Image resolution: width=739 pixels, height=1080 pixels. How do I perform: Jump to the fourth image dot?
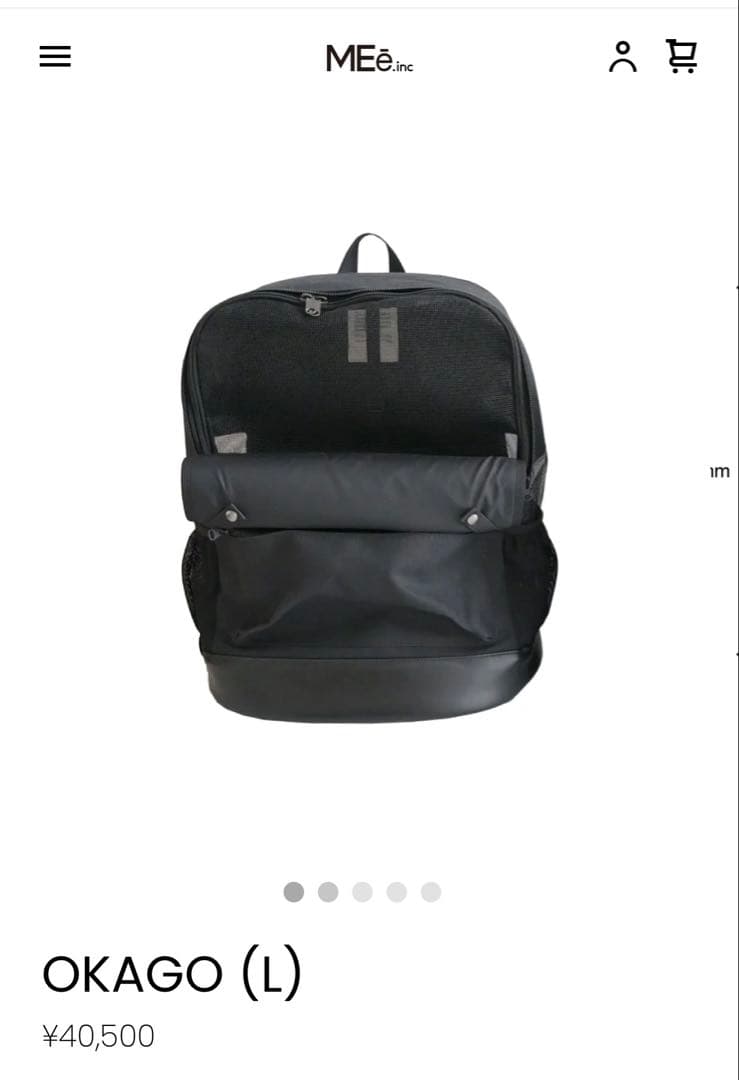[x=397, y=892]
